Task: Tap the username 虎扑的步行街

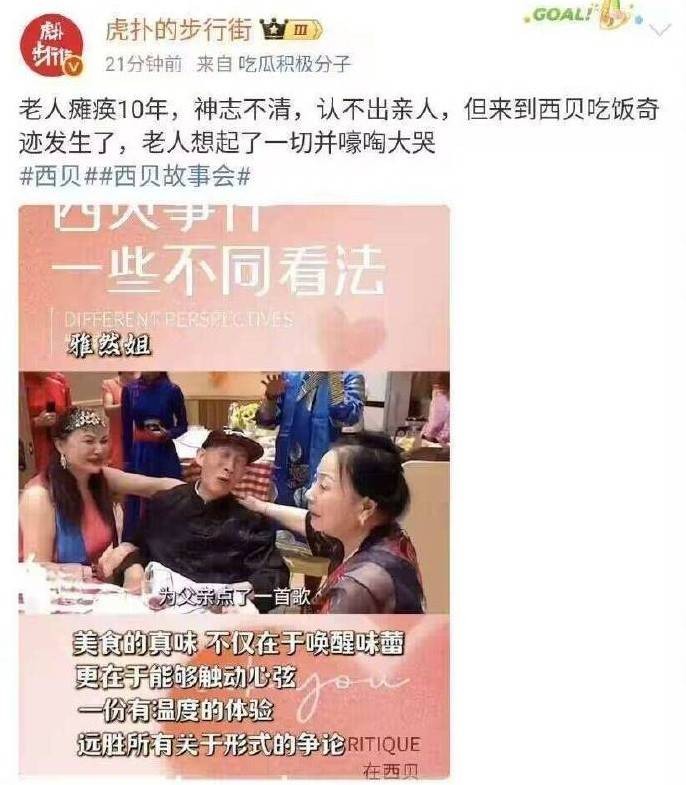Action: click(x=179, y=31)
